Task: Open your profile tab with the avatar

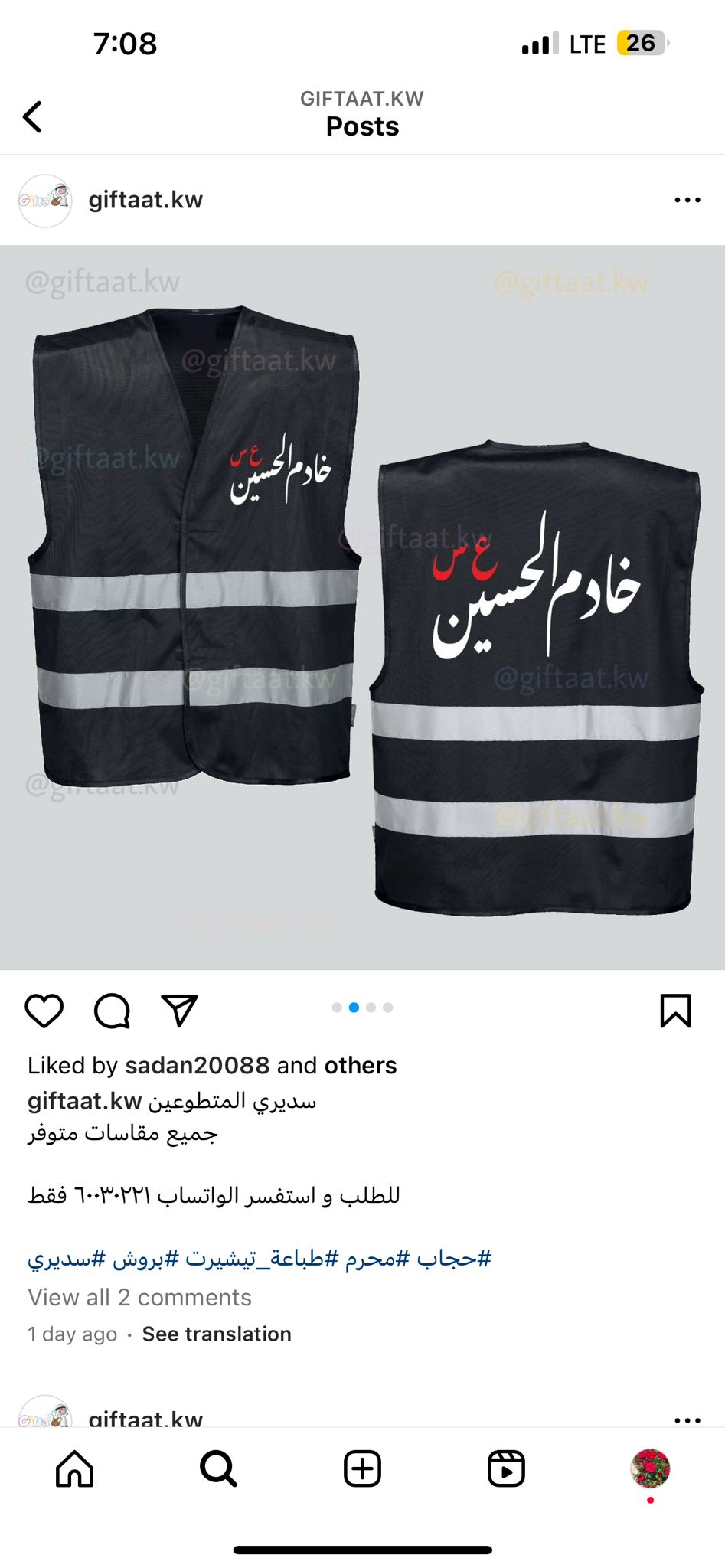Action: (x=650, y=1468)
